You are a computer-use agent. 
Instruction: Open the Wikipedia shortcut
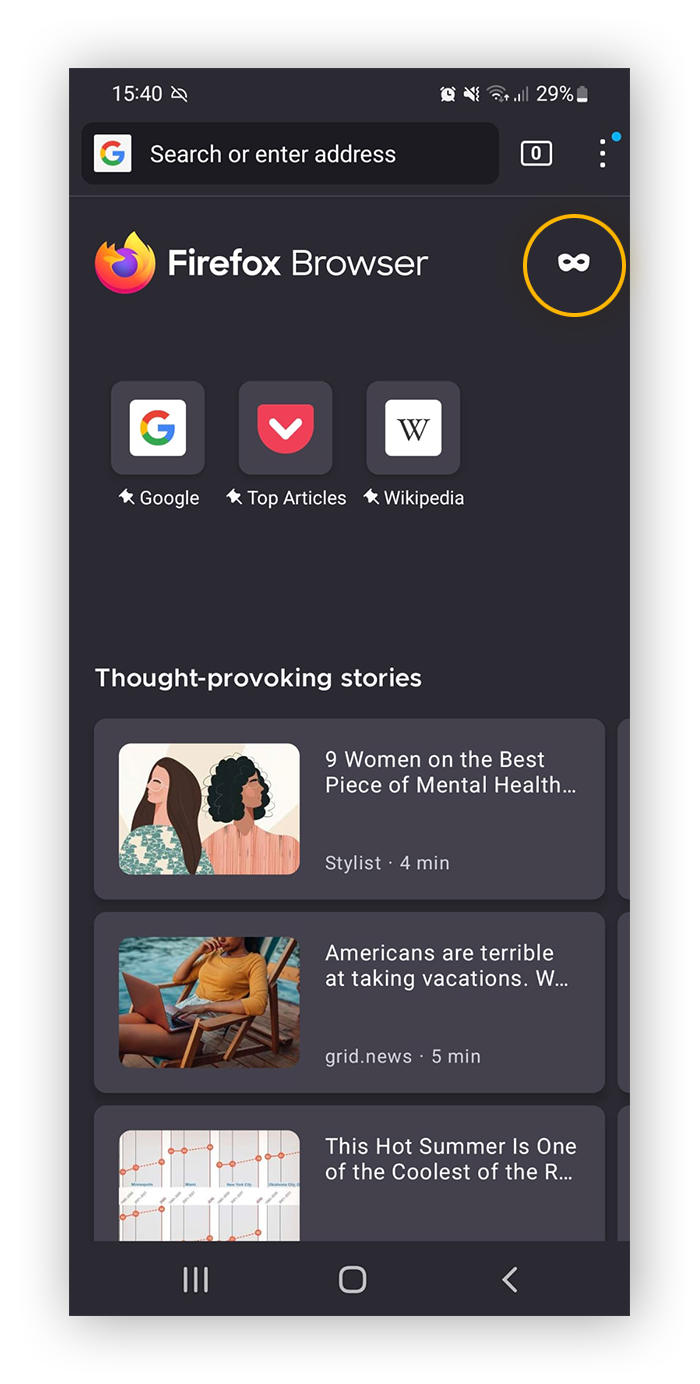point(413,428)
